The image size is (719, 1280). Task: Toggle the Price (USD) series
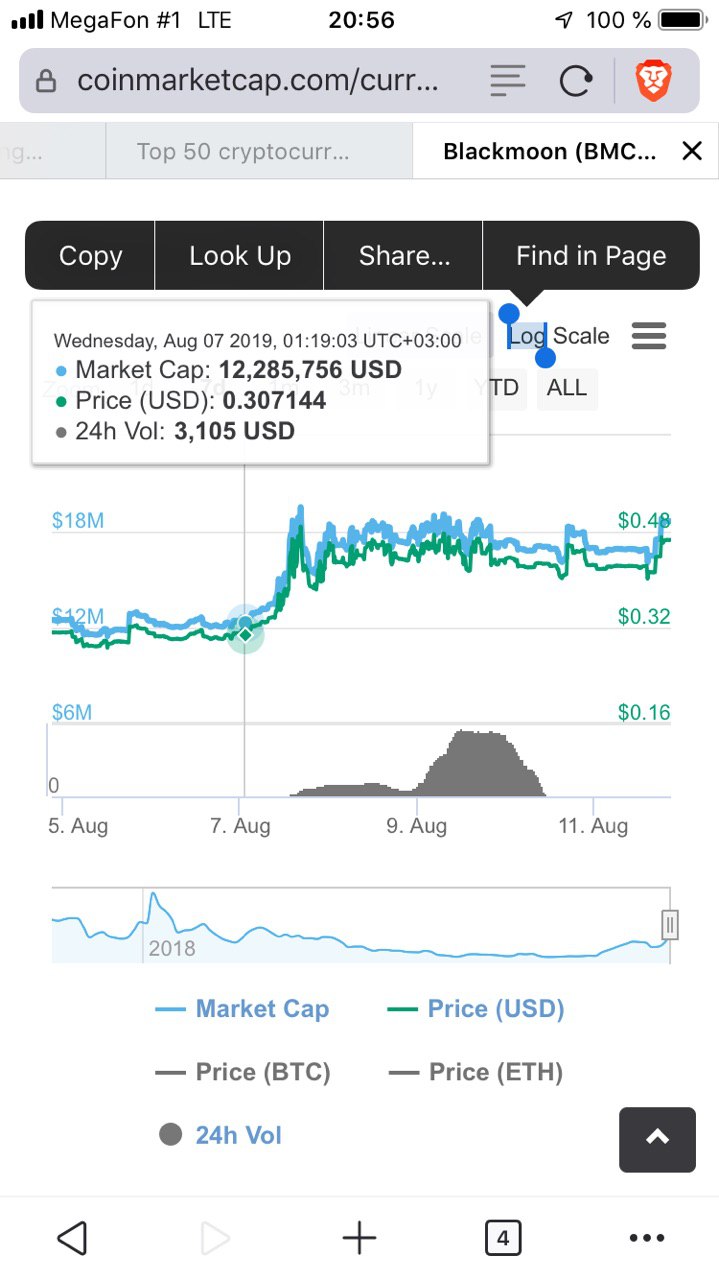click(476, 1009)
